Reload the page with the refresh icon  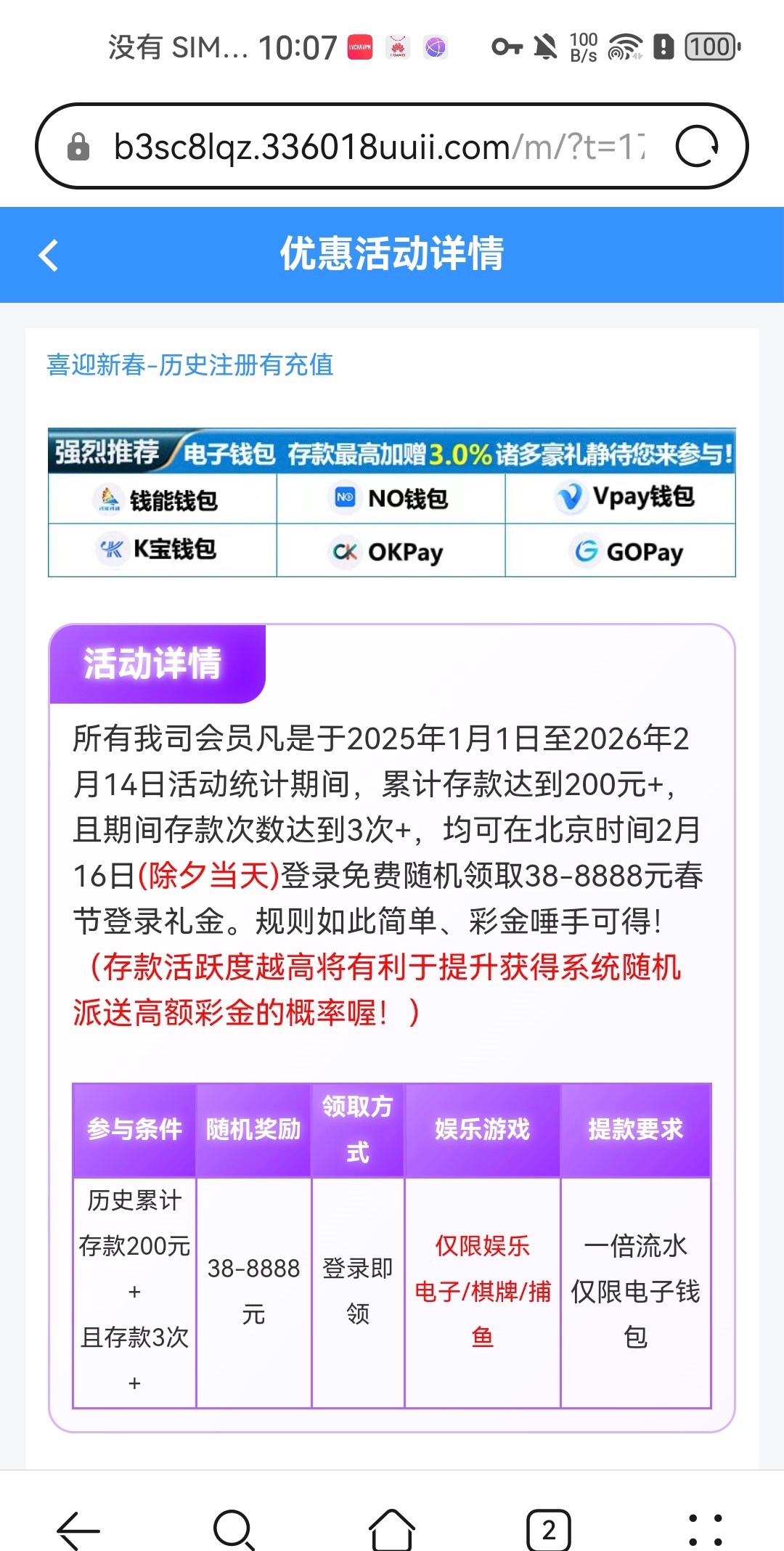pyautogui.click(x=697, y=147)
